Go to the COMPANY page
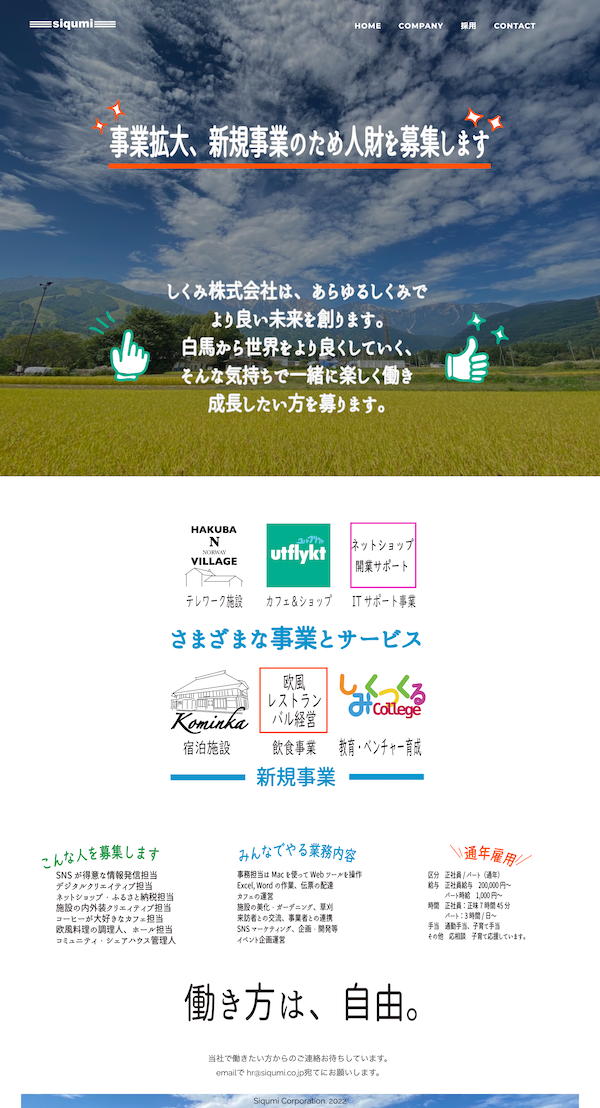 tap(420, 26)
